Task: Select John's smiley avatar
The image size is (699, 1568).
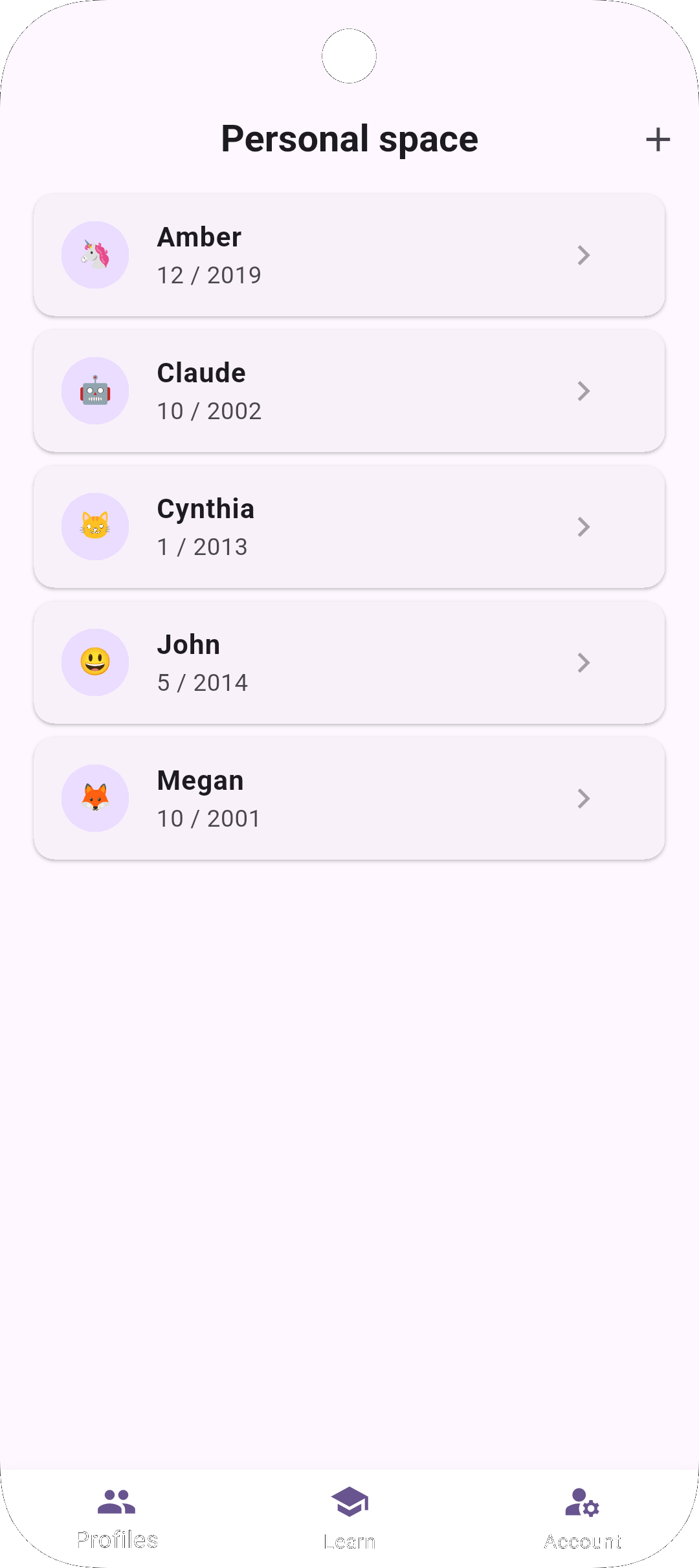Action: tap(94, 662)
